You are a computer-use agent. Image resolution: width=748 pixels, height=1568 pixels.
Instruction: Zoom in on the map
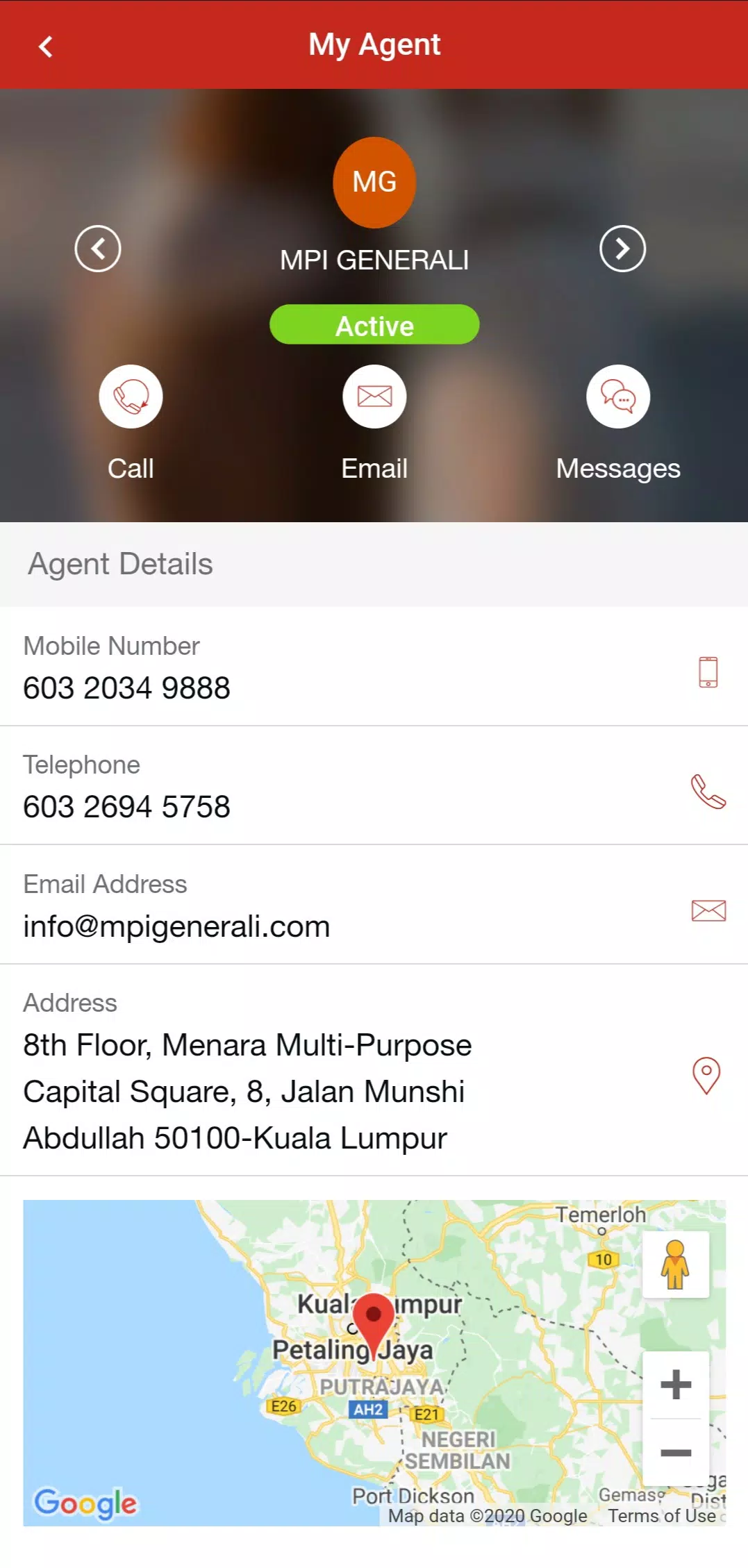tap(676, 1385)
